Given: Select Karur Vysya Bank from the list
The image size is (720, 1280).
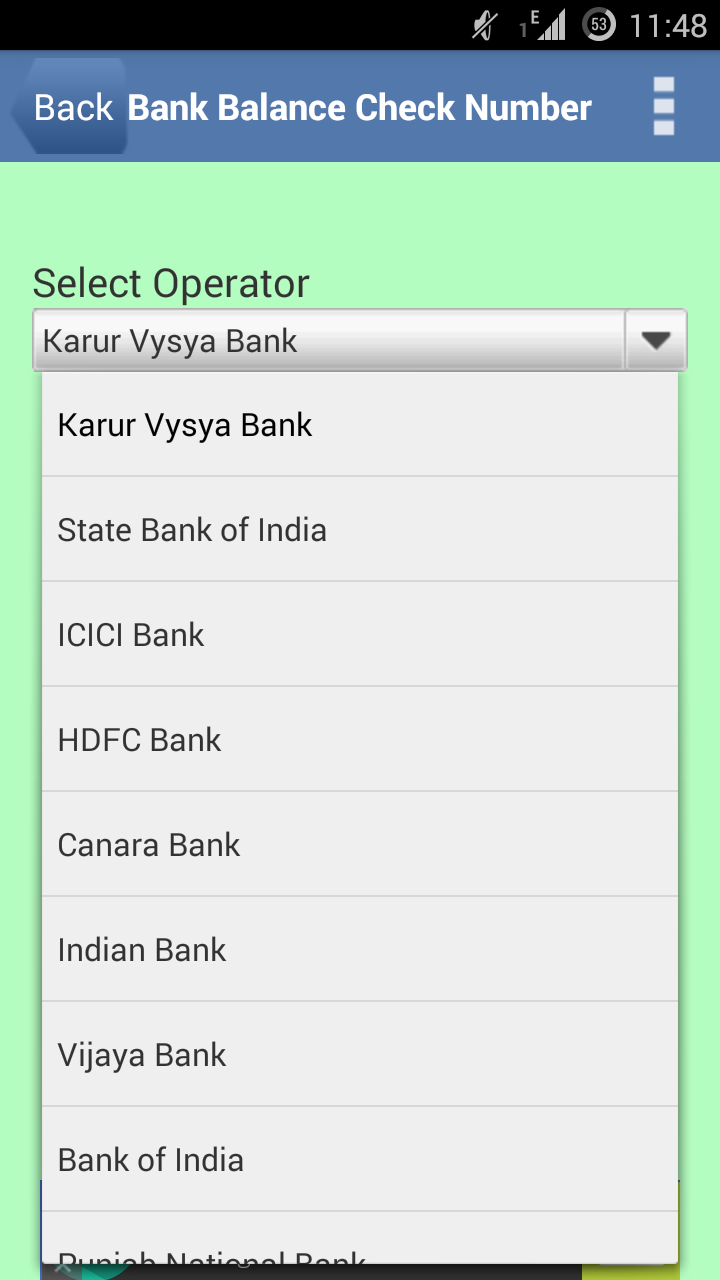Looking at the screenshot, I should click(x=359, y=425).
